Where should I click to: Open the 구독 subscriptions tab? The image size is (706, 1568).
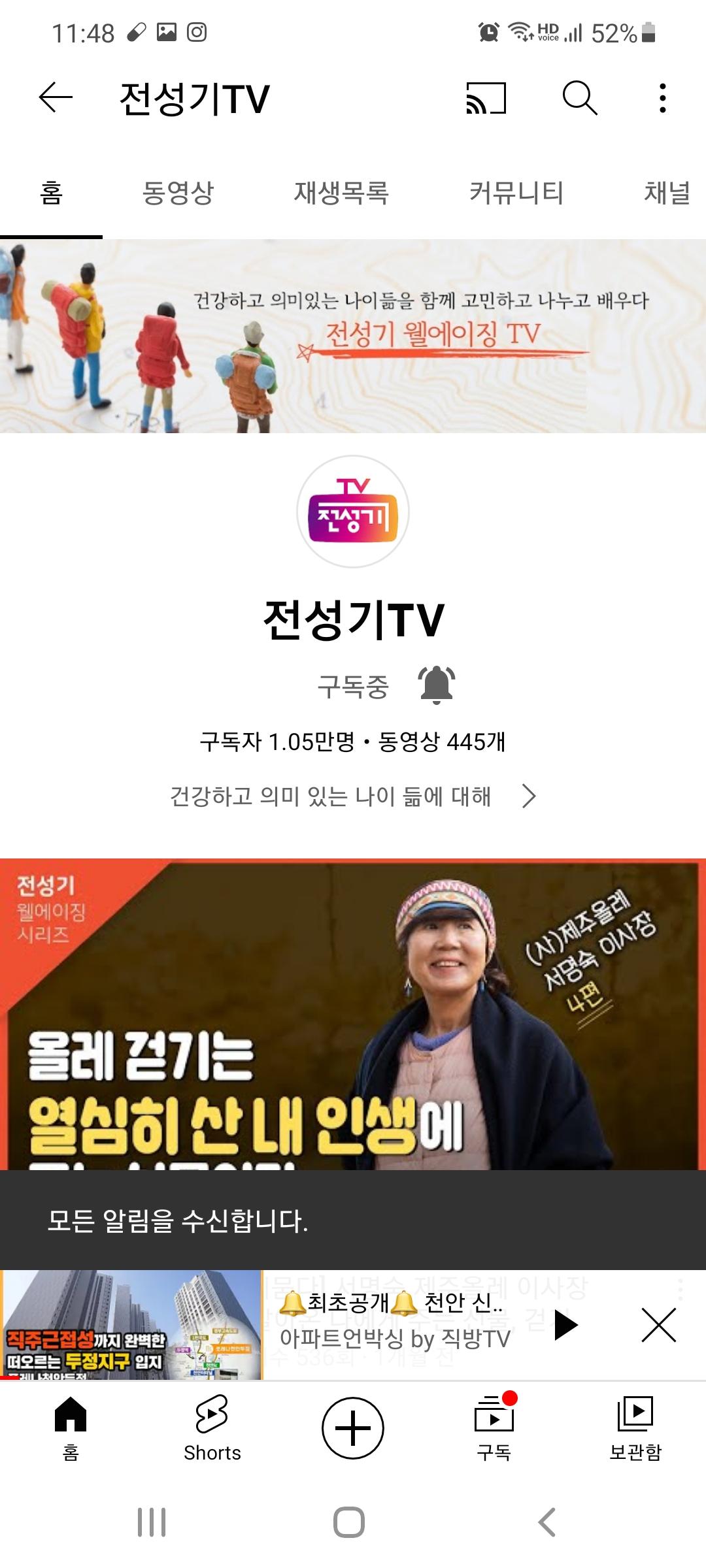pyautogui.click(x=494, y=1428)
